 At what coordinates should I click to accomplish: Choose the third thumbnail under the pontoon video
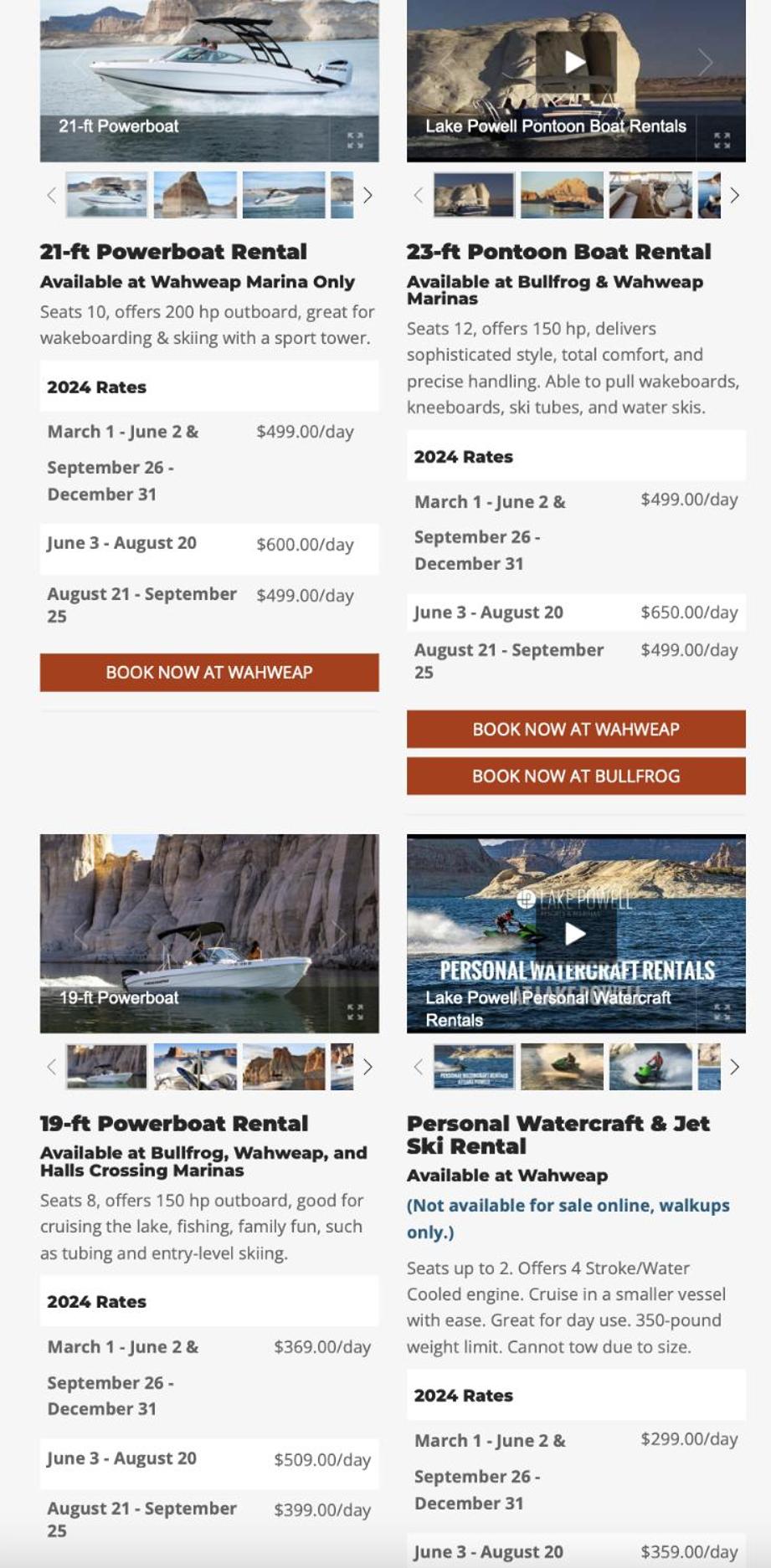coord(650,195)
